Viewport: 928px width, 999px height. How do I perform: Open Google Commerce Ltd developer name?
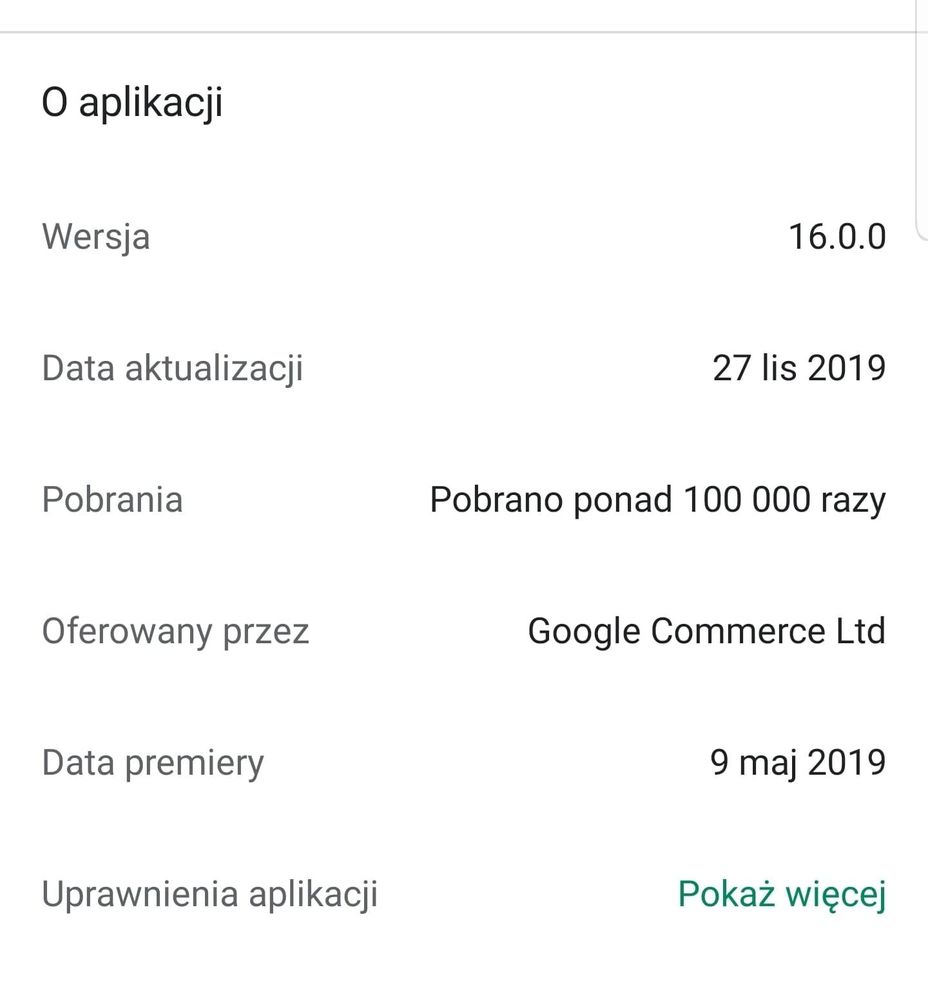(x=707, y=631)
